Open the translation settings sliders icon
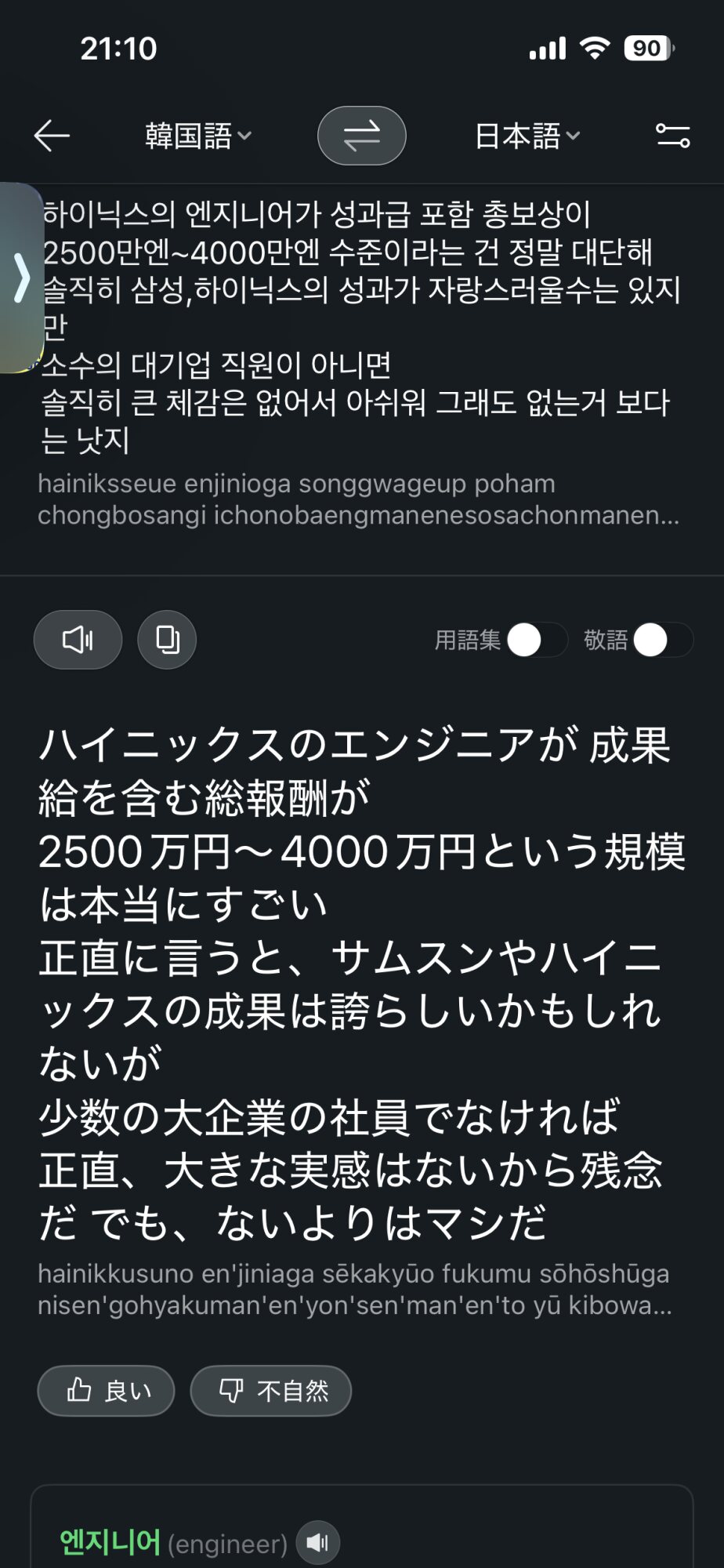This screenshot has width=724, height=1568. point(672,136)
